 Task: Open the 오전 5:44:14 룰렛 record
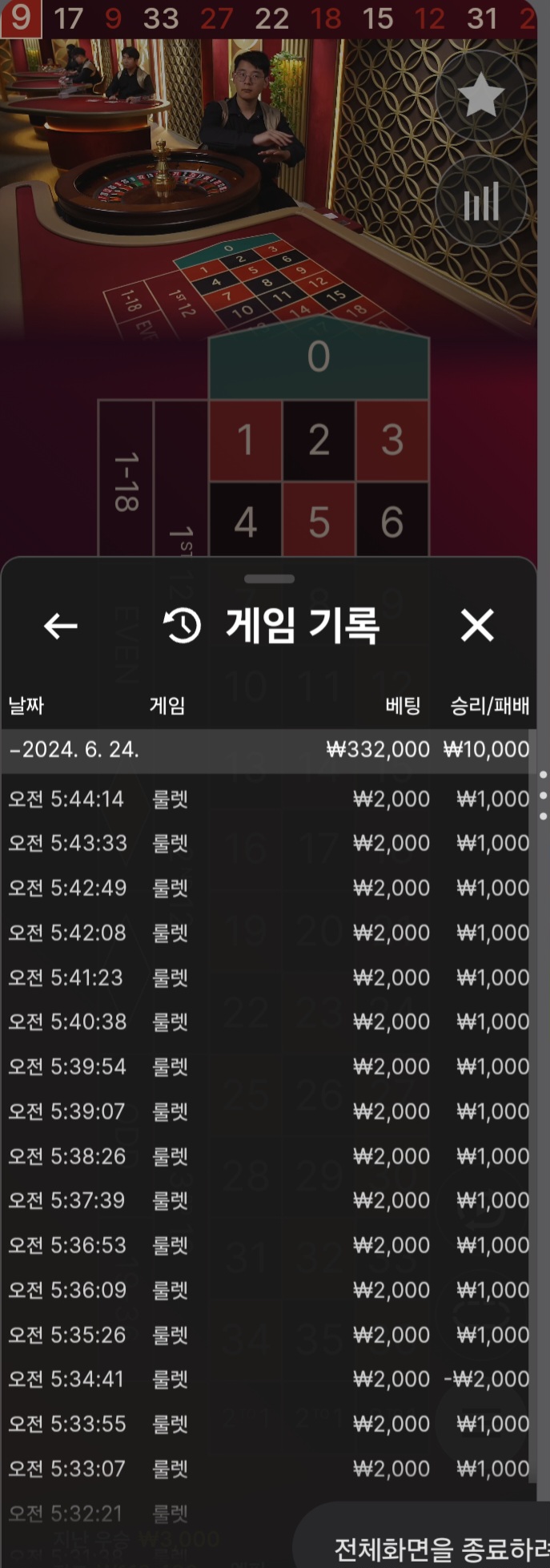click(268, 799)
